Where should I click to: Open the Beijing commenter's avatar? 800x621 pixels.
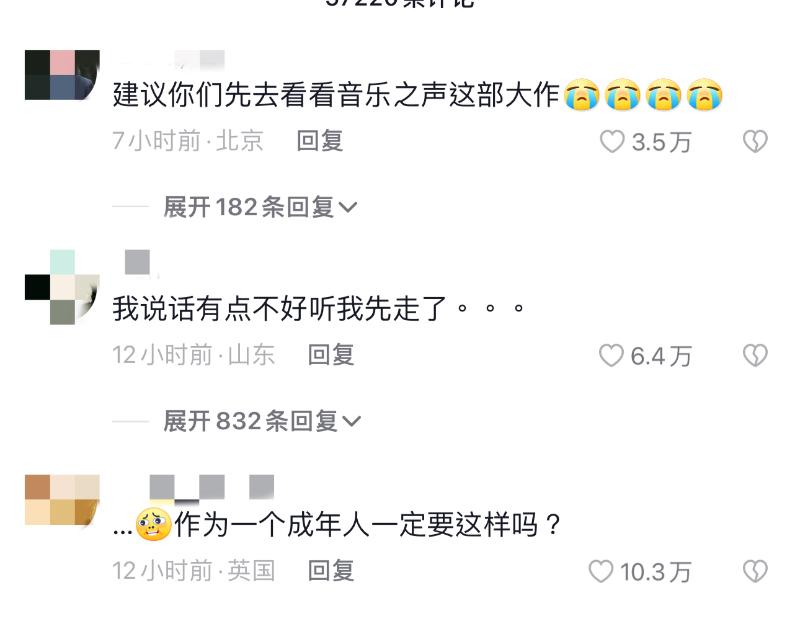62,75
